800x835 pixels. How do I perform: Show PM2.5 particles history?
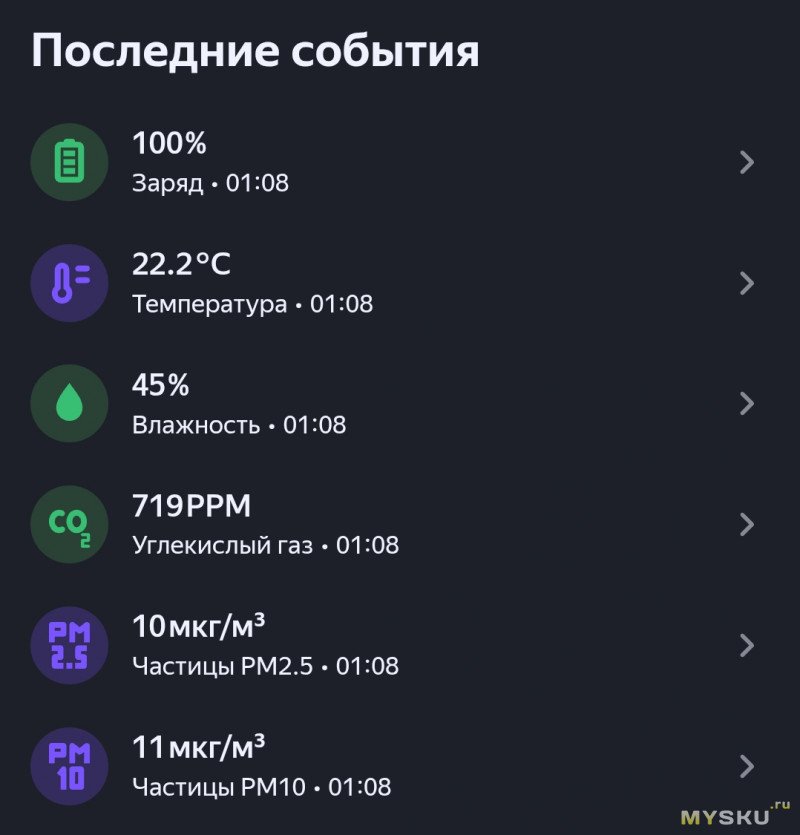pyautogui.click(x=400, y=646)
